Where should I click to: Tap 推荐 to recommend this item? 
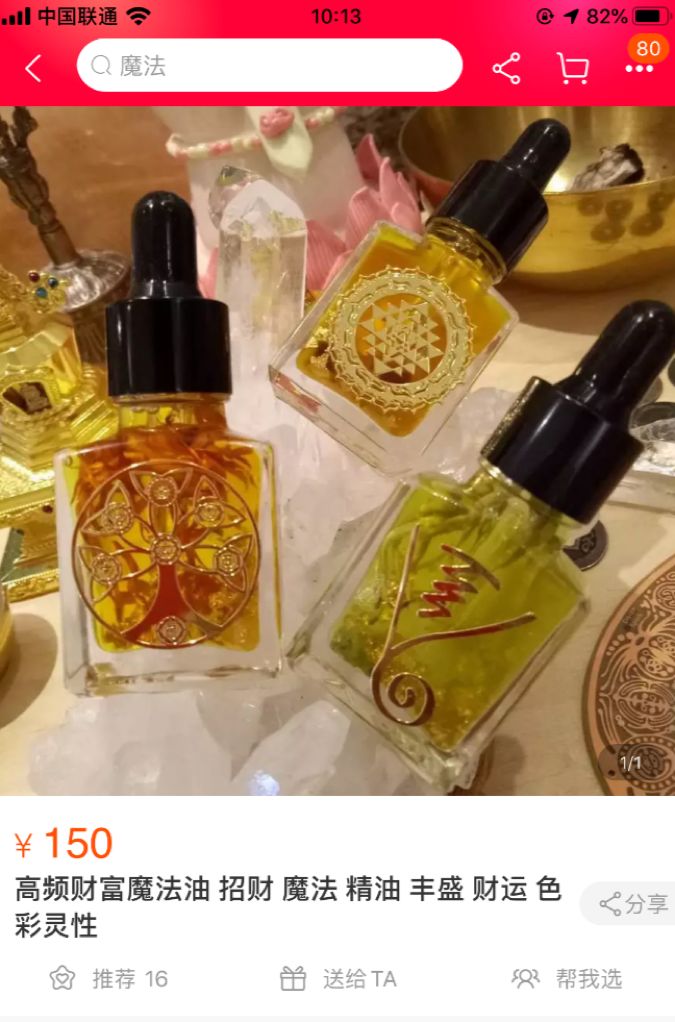pyautogui.click(x=110, y=978)
